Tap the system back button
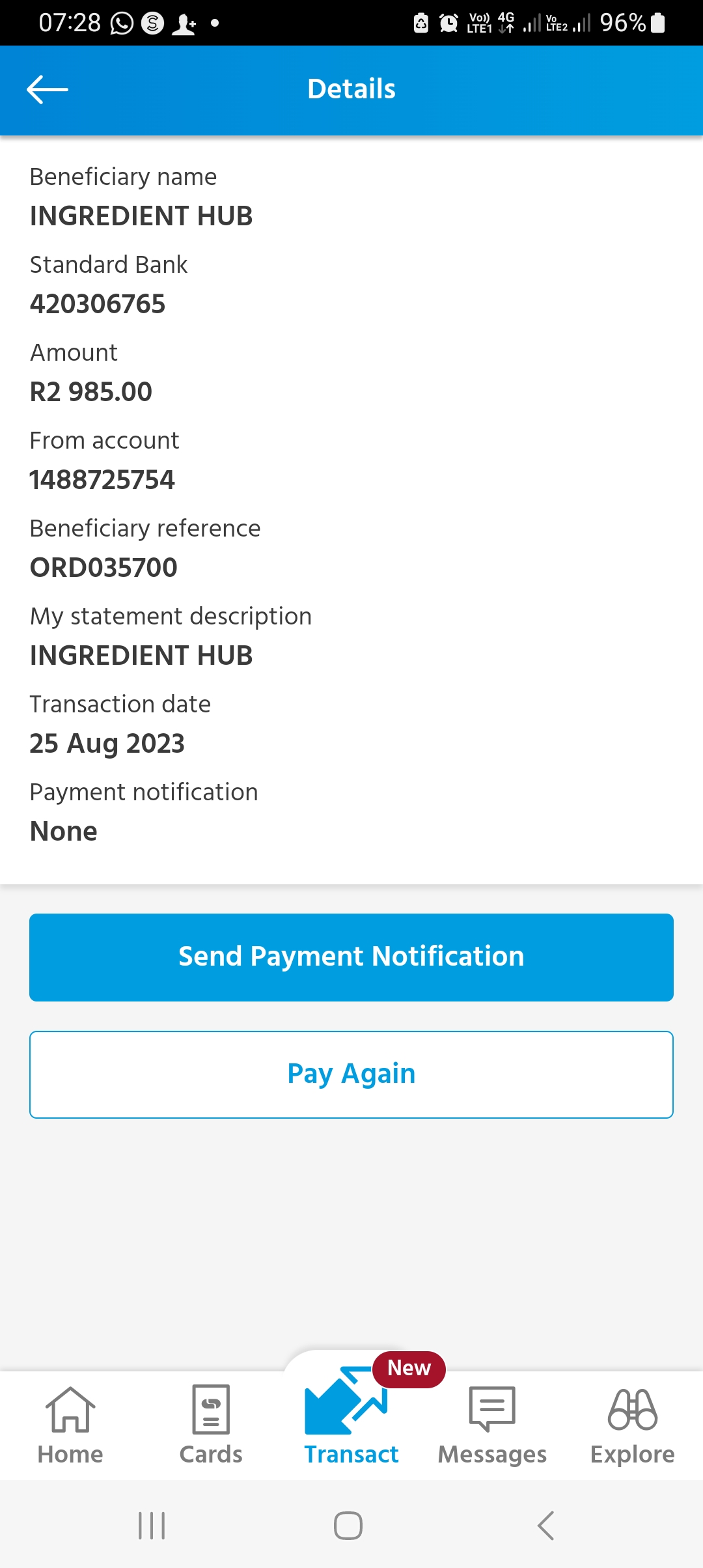Image resolution: width=703 pixels, height=1568 pixels. (x=545, y=1526)
